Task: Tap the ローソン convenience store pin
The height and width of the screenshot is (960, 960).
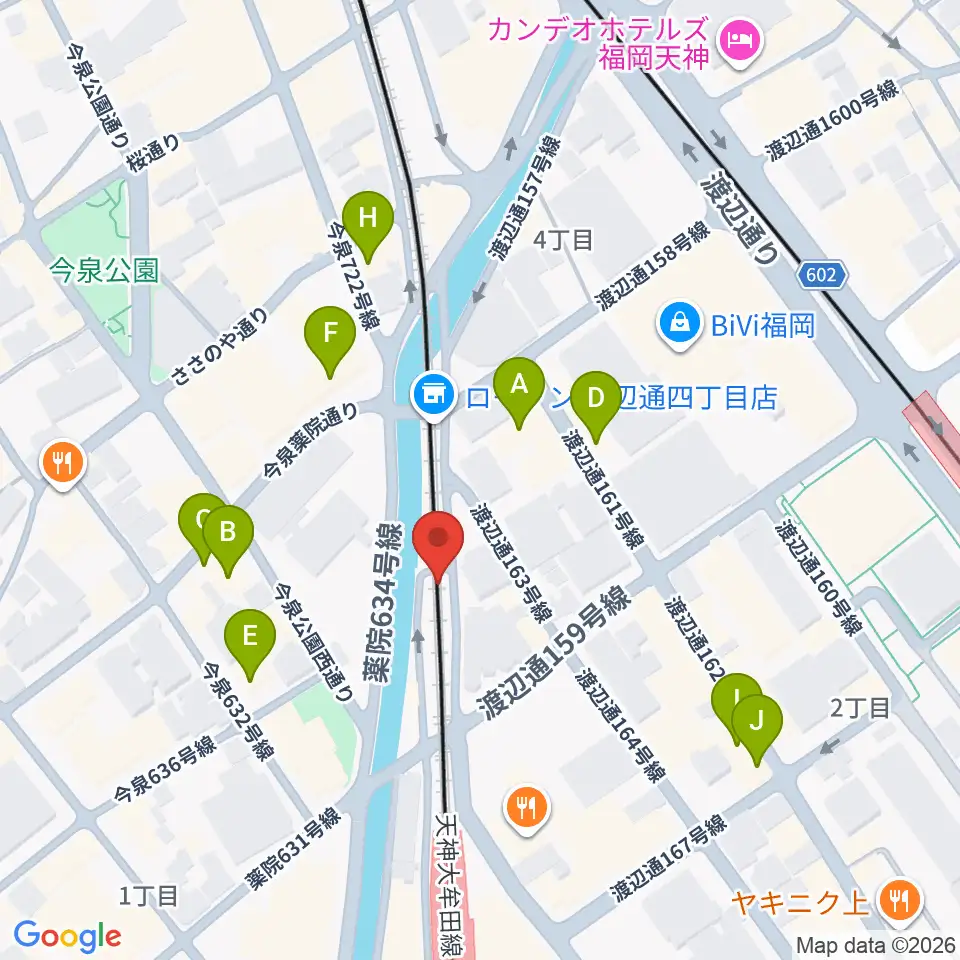Action: coord(434,396)
